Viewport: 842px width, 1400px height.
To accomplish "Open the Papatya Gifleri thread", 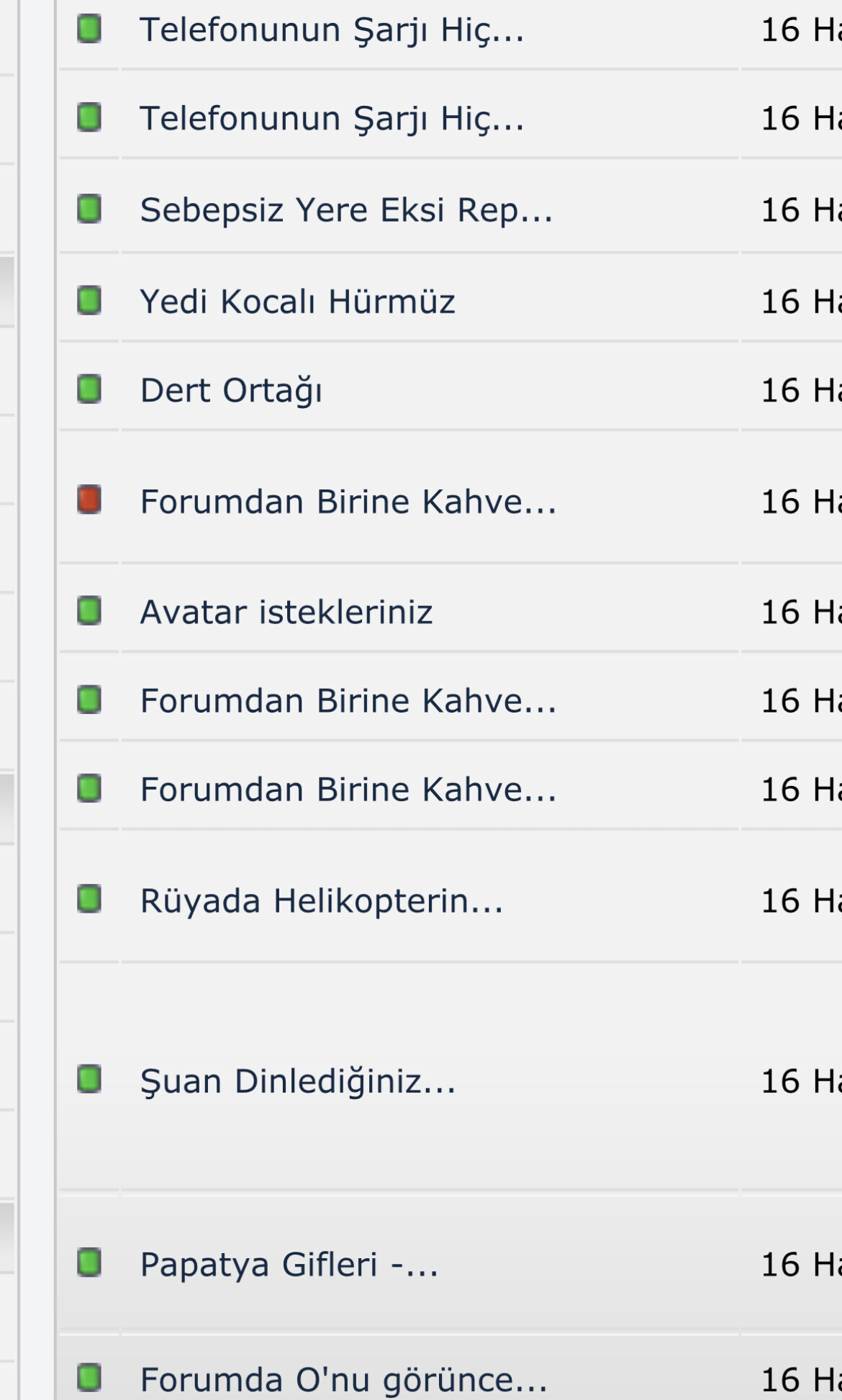I will click(289, 1265).
